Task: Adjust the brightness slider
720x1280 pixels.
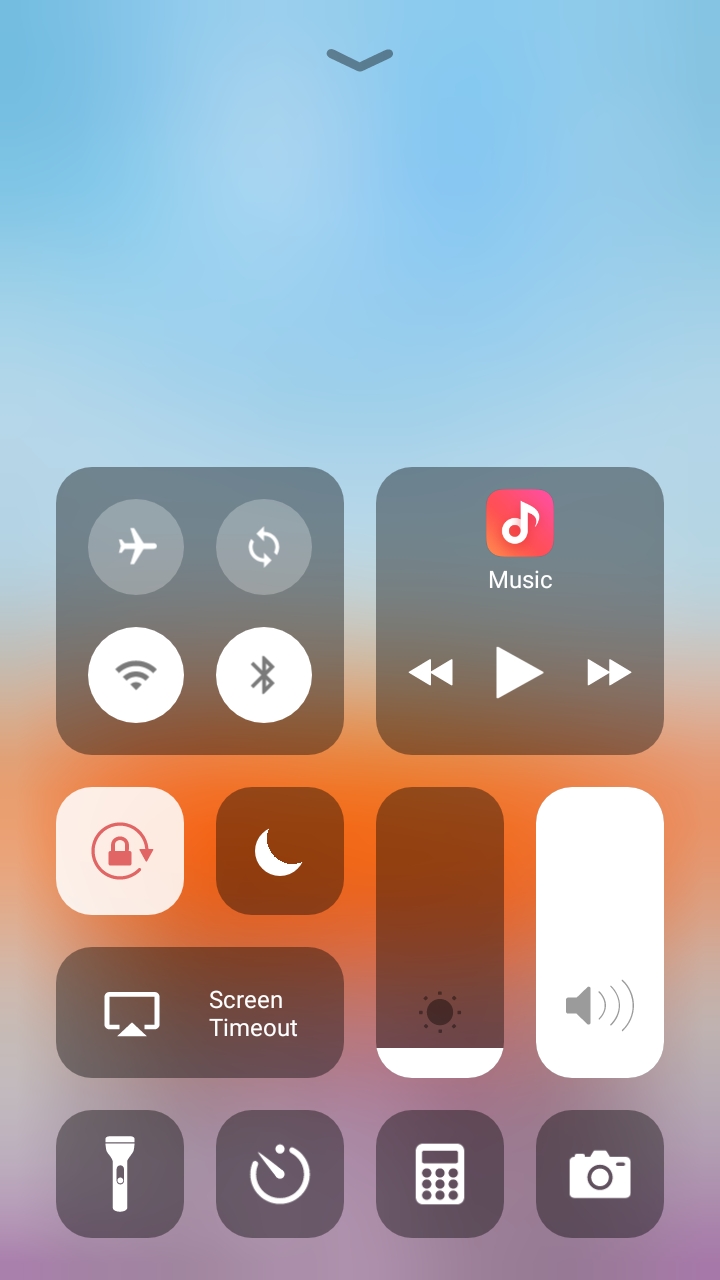Action: tap(440, 932)
